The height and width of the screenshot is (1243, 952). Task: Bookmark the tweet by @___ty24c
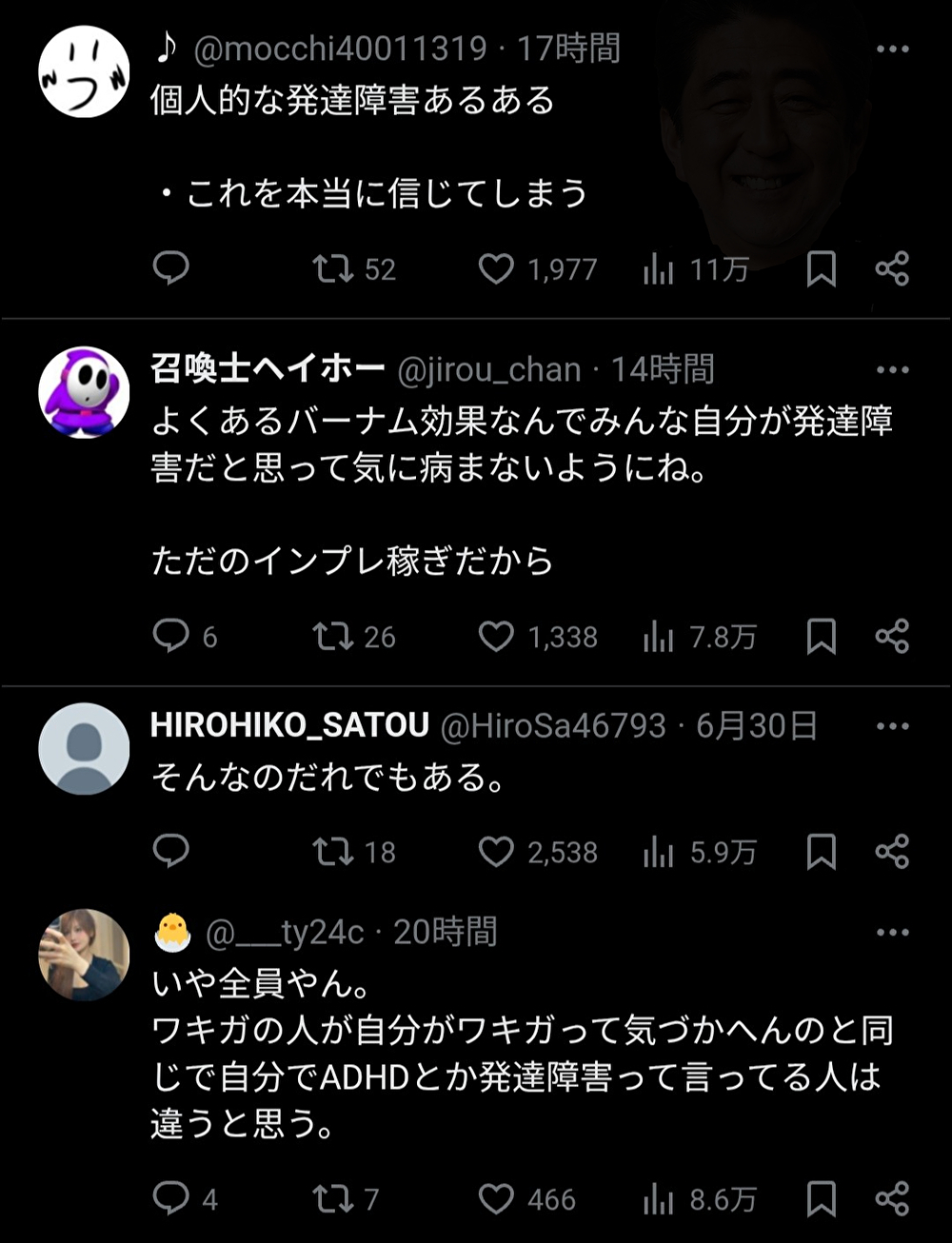click(x=821, y=1200)
